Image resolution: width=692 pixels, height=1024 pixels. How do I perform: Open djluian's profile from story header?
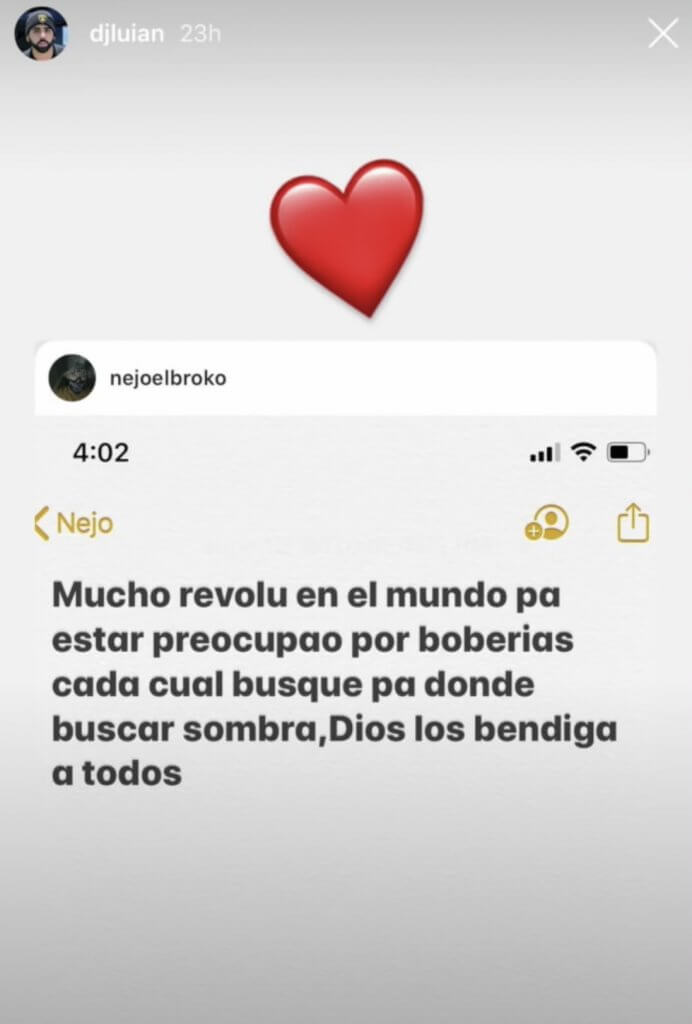(x=126, y=32)
